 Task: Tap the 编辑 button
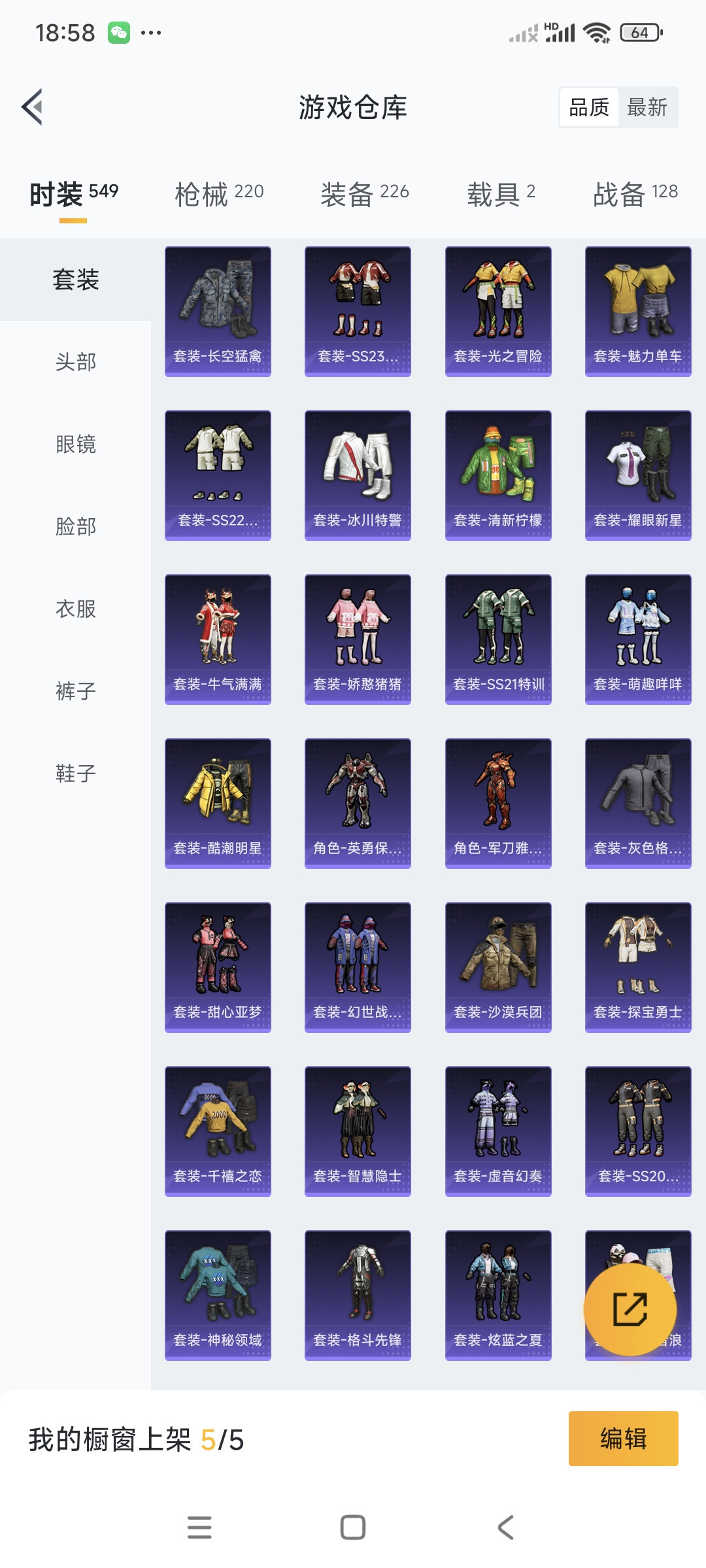pos(623,1439)
